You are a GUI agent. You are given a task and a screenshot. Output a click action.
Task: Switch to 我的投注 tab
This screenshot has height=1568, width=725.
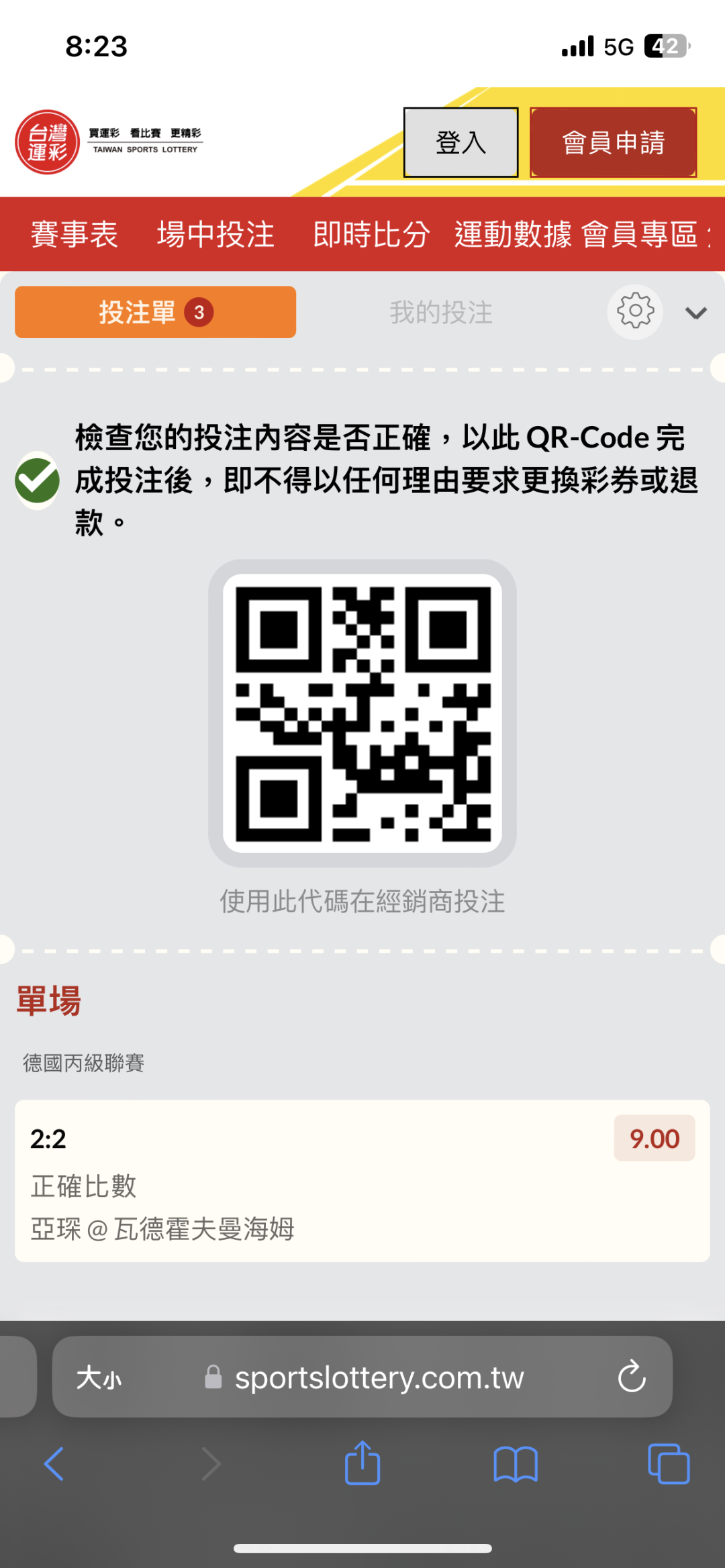coord(441,313)
